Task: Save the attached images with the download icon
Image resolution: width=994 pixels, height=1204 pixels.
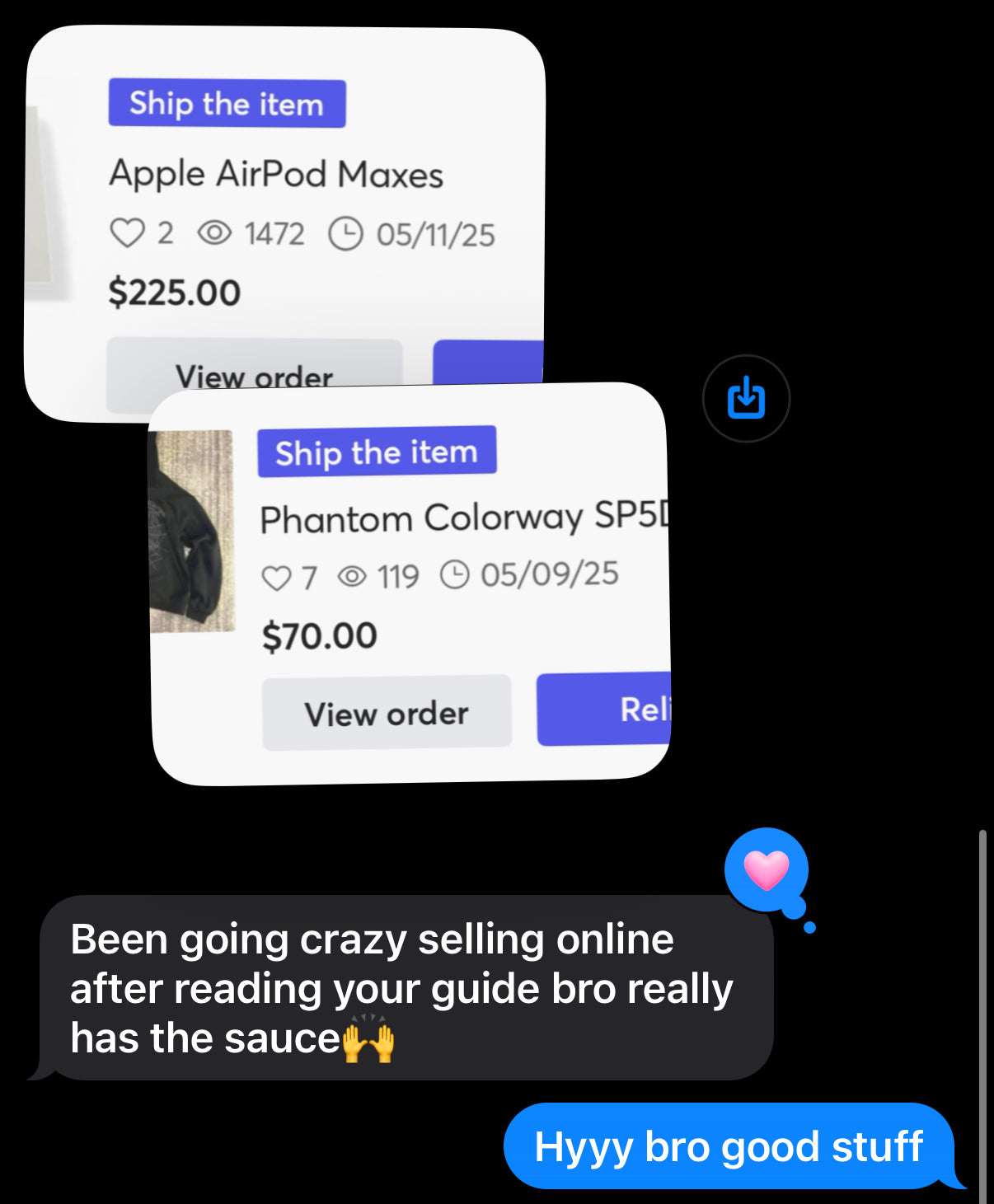Action: (746, 399)
